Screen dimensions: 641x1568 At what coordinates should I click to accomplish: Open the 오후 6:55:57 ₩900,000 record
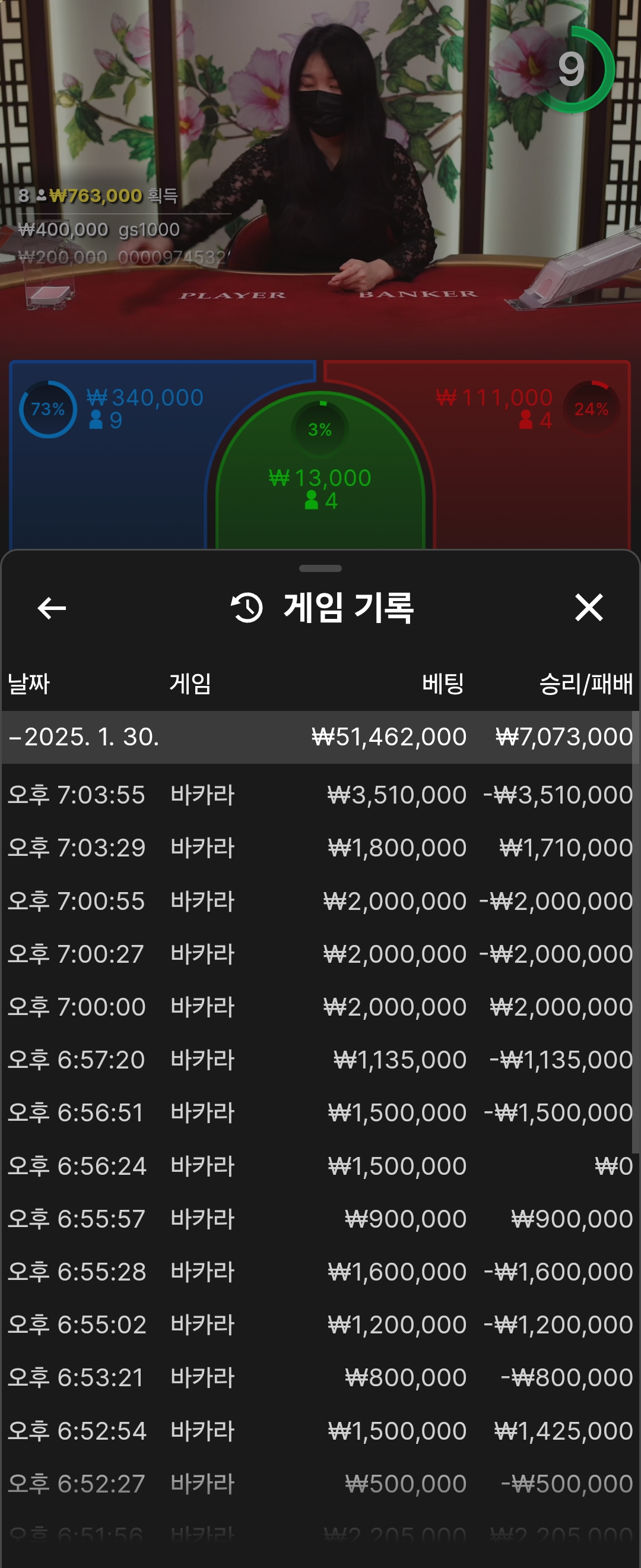pos(320,1219)
